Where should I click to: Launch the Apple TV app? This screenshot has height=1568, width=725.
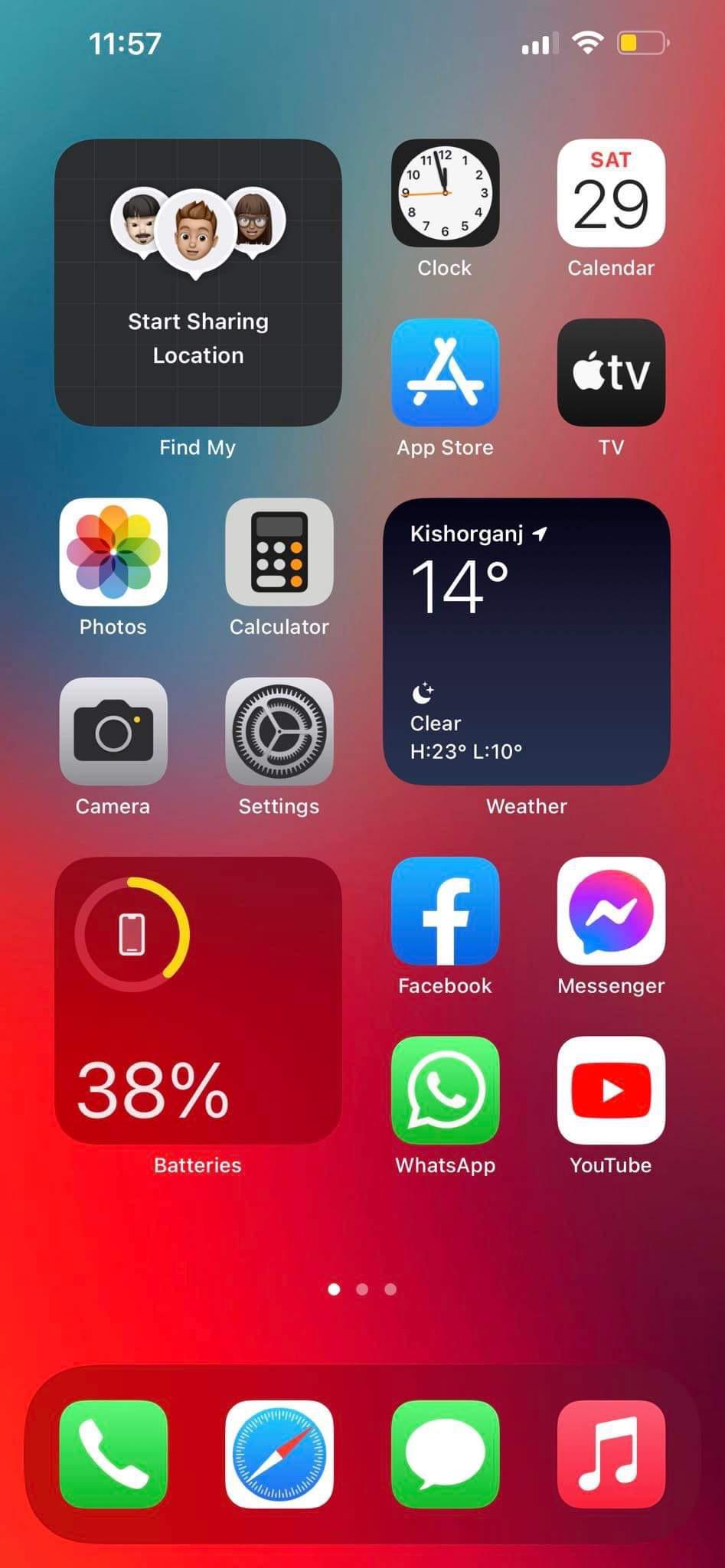(611, 372)
